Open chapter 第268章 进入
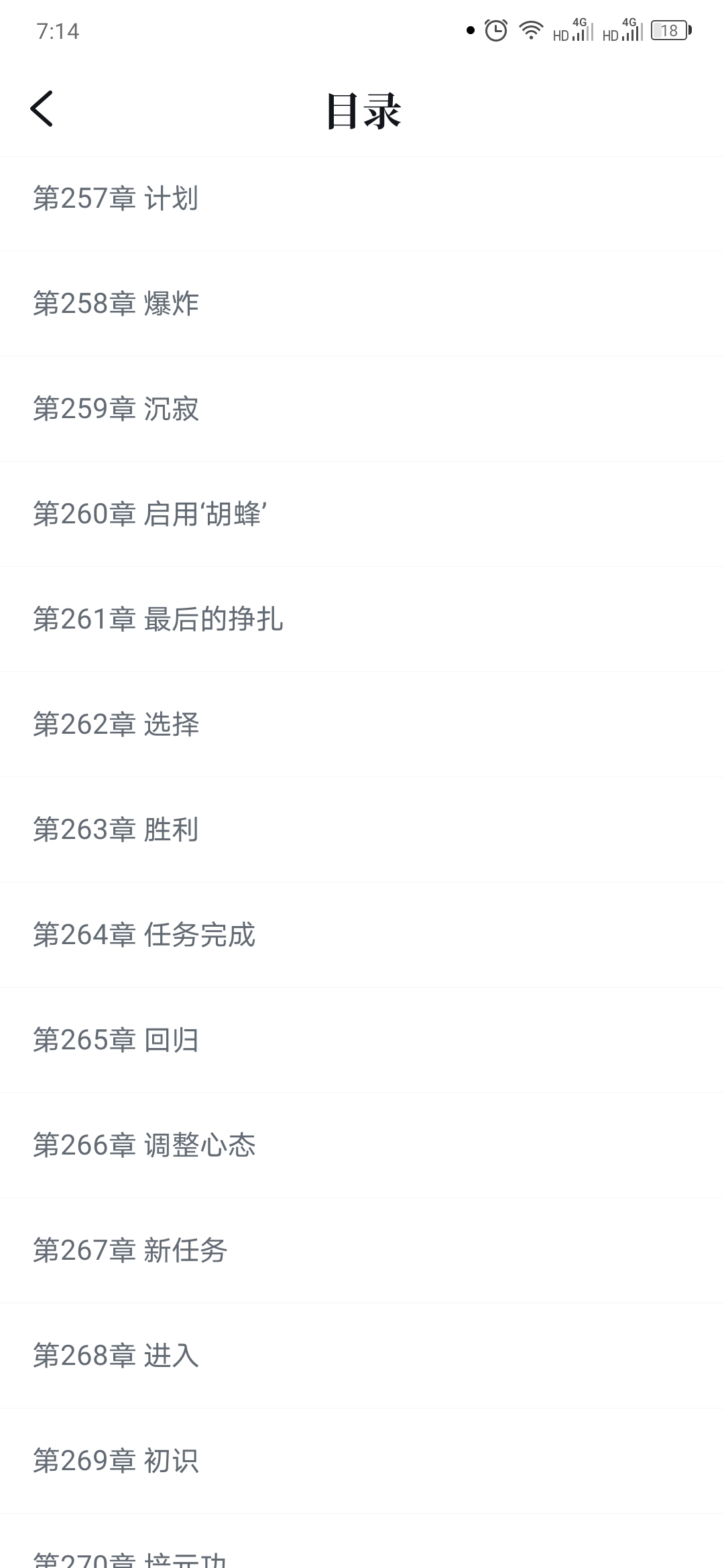 [116, 1356]
